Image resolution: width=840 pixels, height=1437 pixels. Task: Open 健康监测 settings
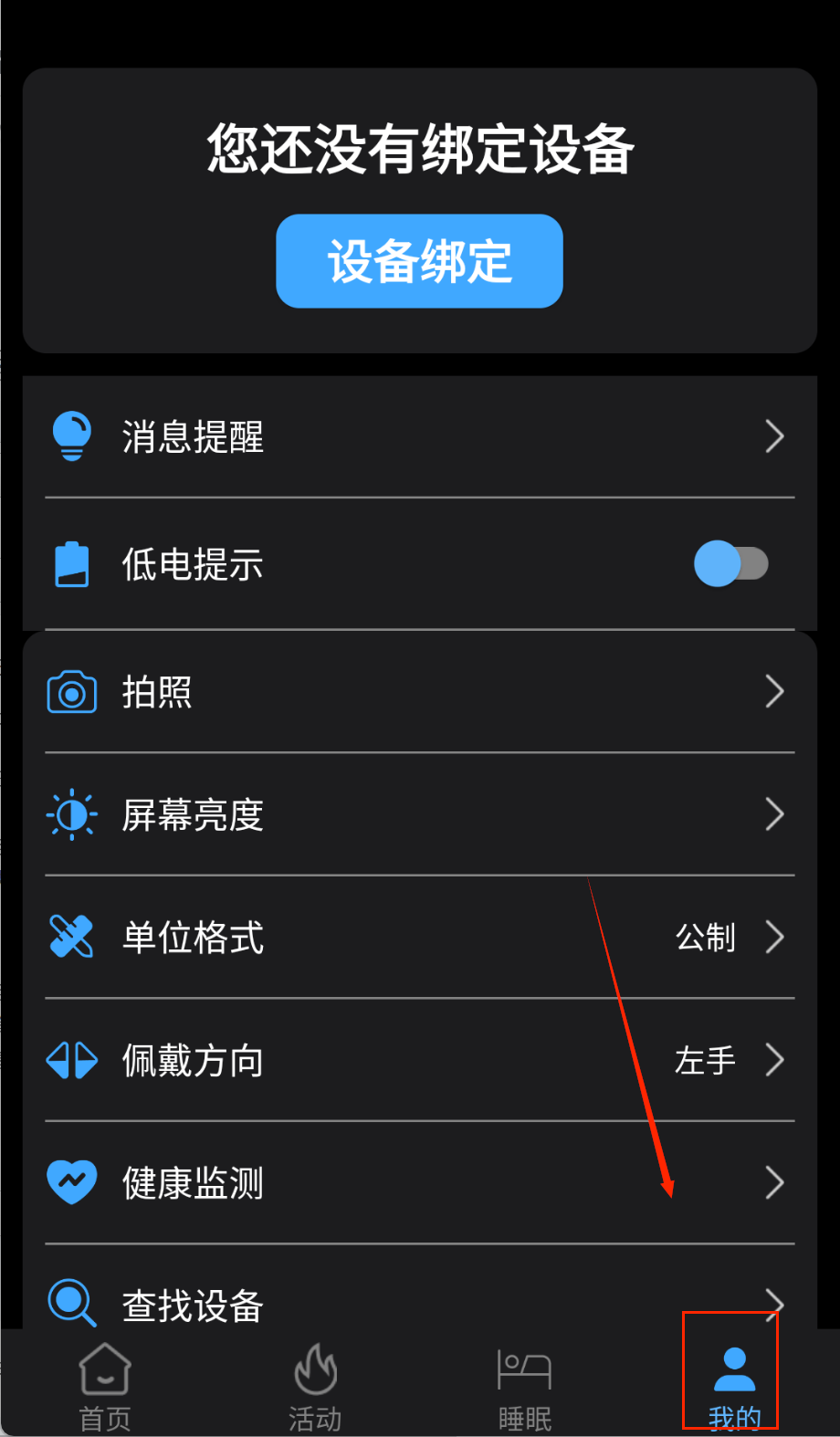(x=419, y=1183)
